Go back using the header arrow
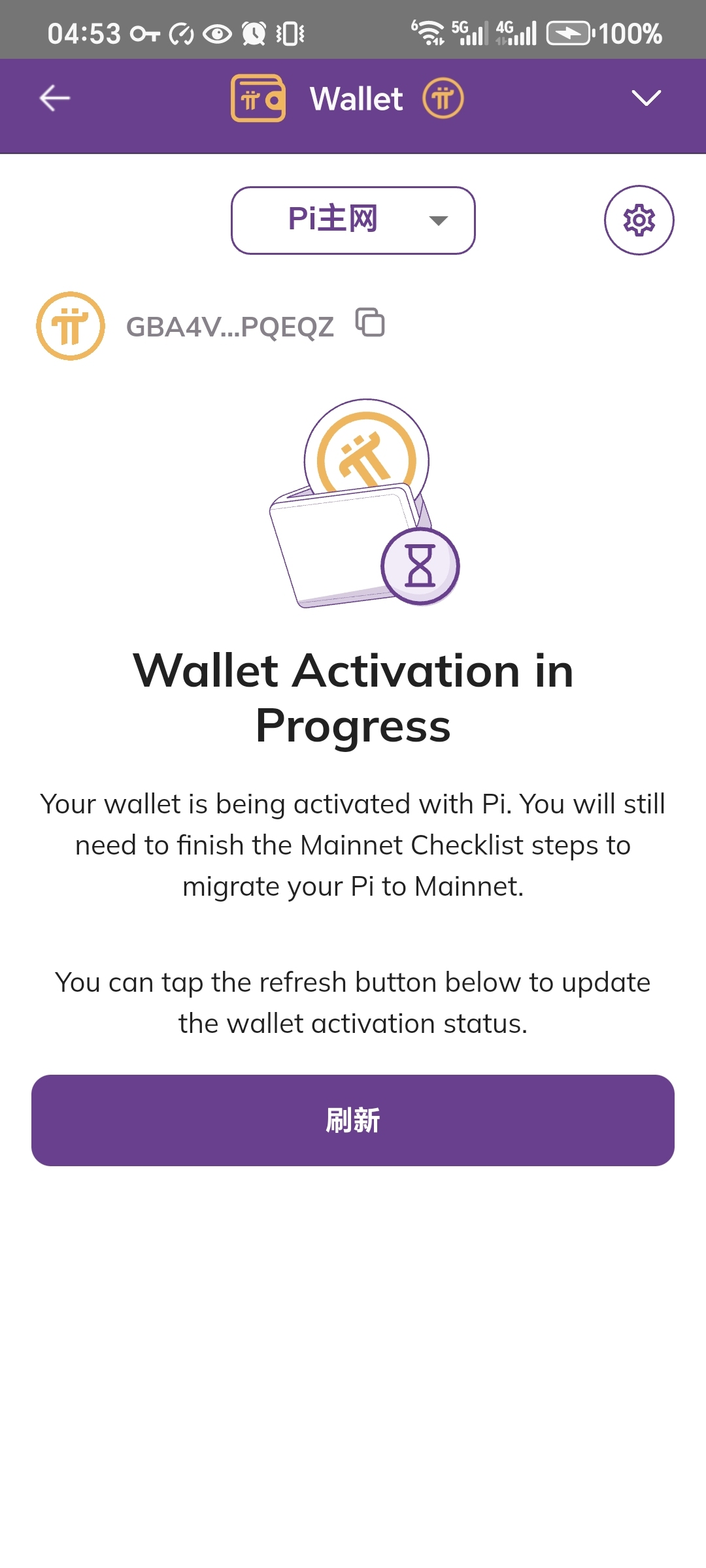The height and width of the screenshot is (1568, 706). click(55, 99)
